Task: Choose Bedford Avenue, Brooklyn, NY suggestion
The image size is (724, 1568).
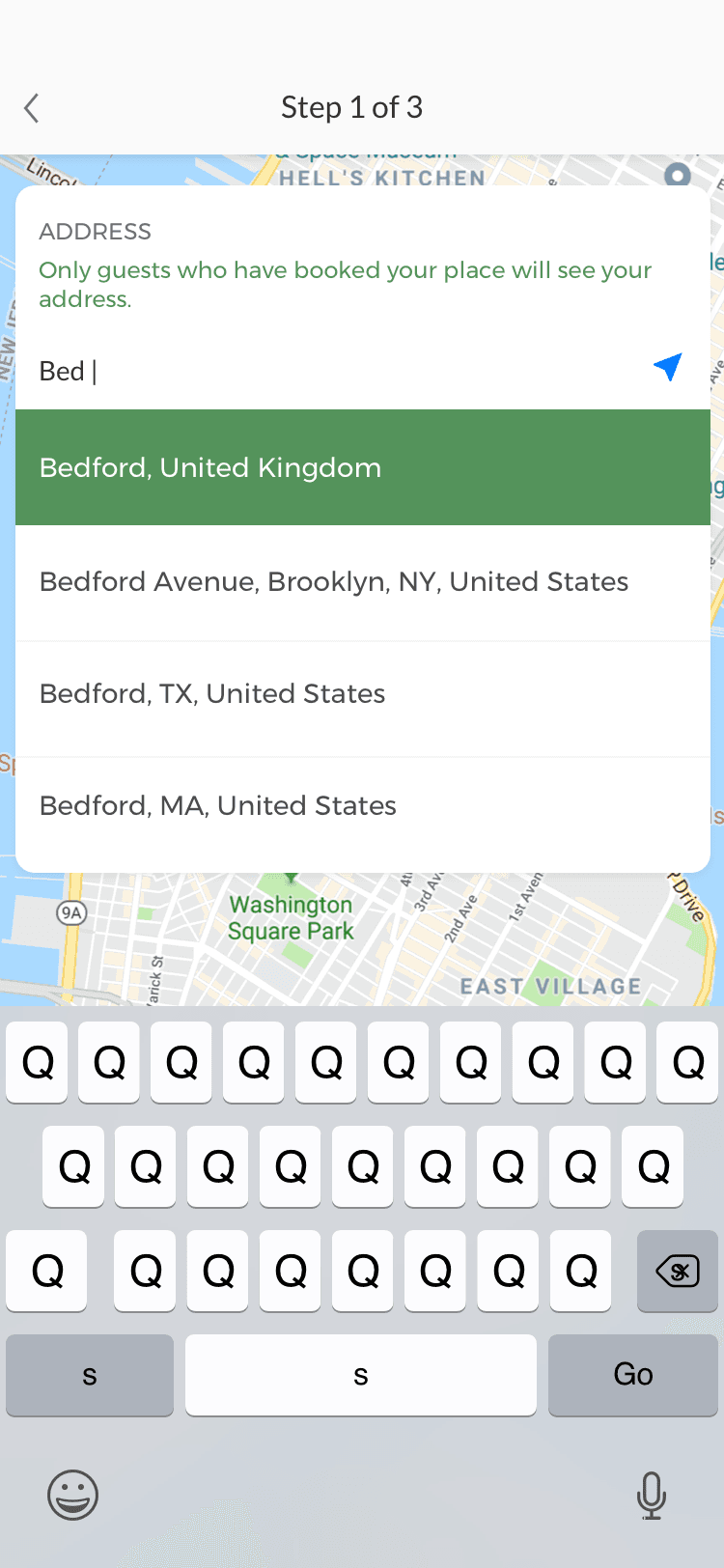Action: [363, 582]
